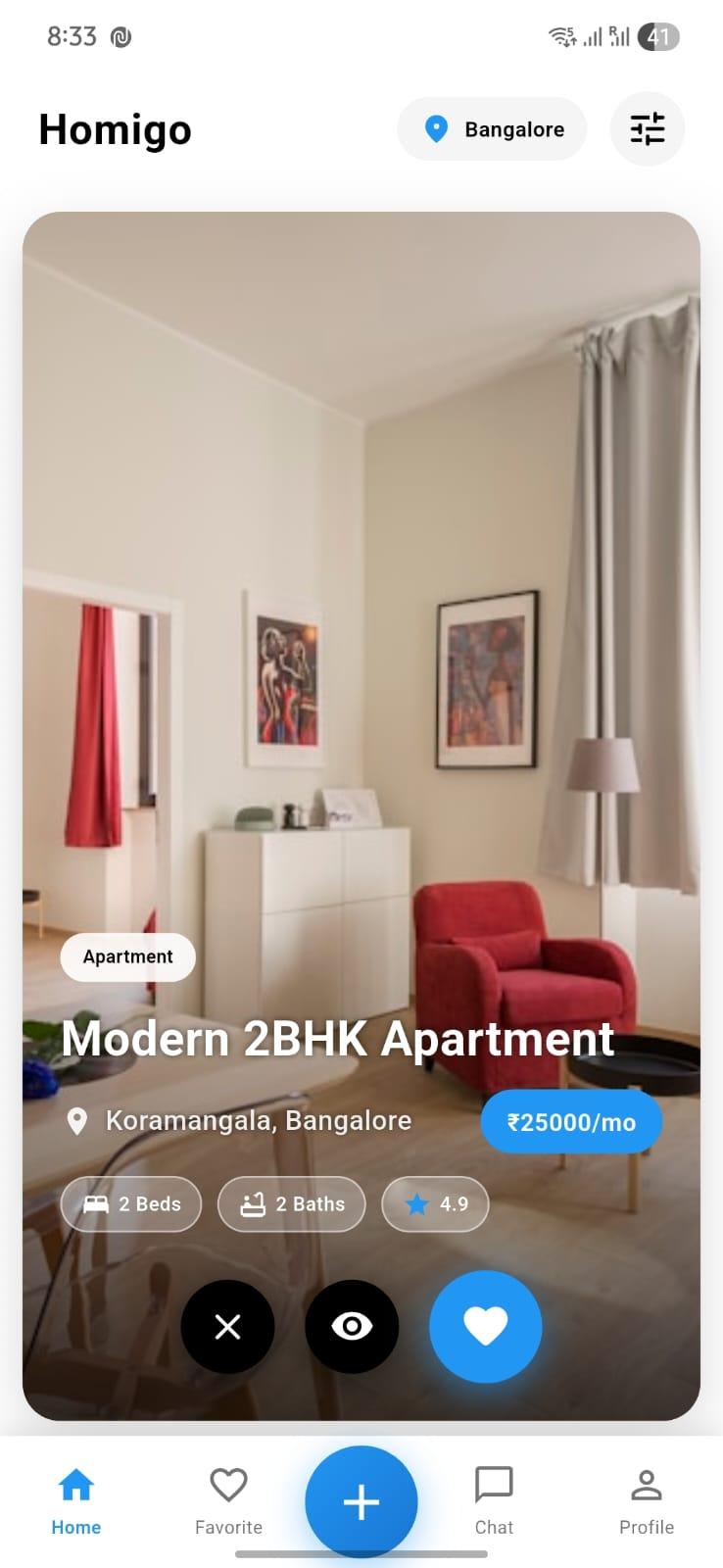
Task: Switch to the Favorite tab
Action: coord(228,1500)
